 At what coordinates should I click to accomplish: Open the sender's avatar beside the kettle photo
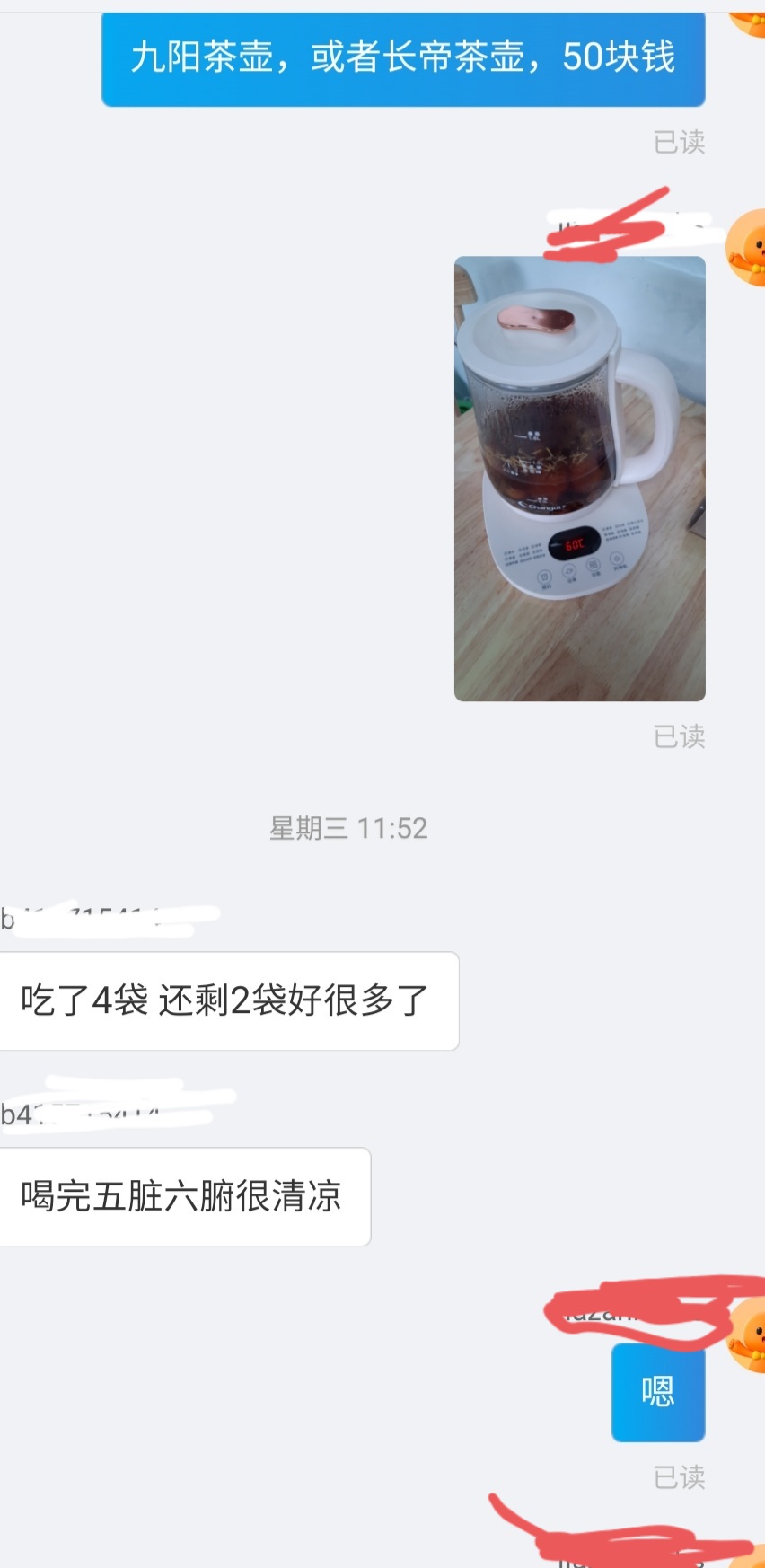tap(747, 248)
